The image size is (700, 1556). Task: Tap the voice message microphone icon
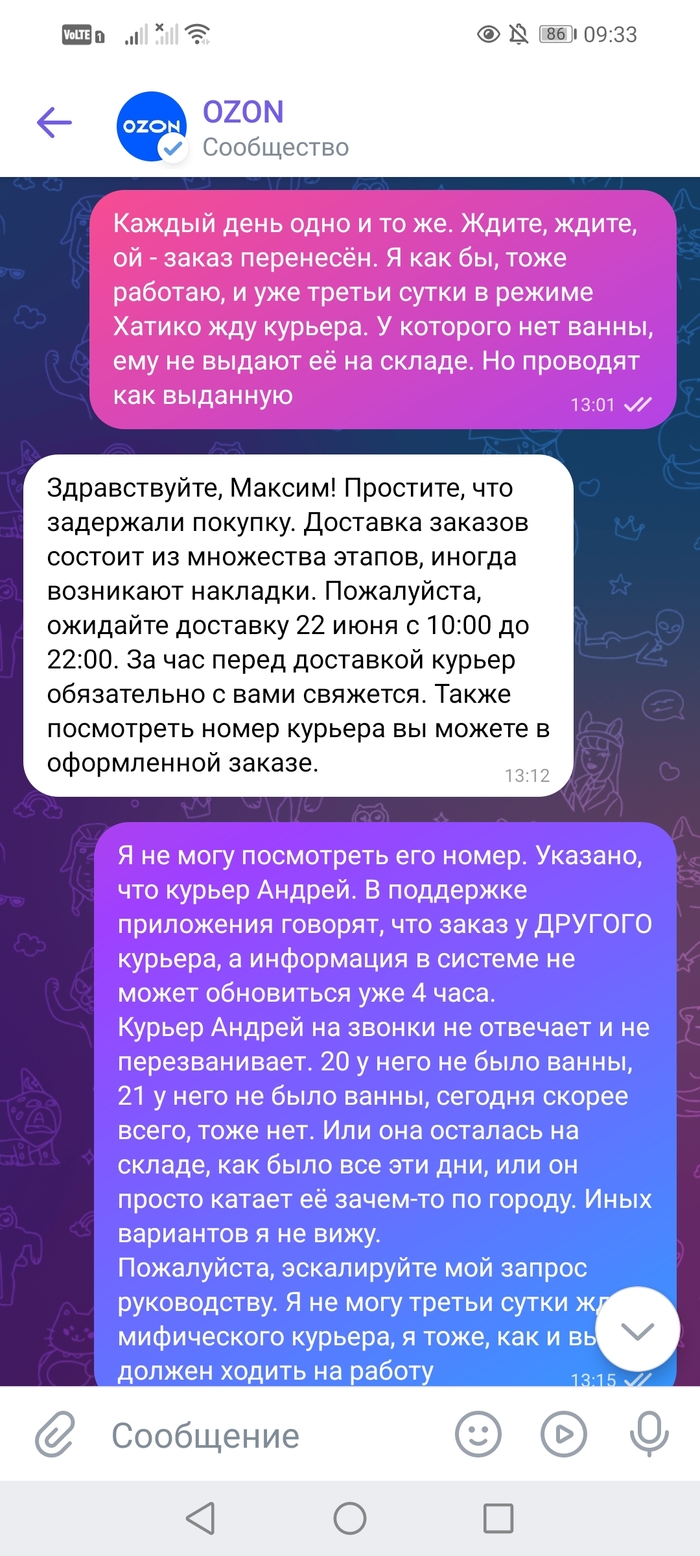click(649, 1435)
